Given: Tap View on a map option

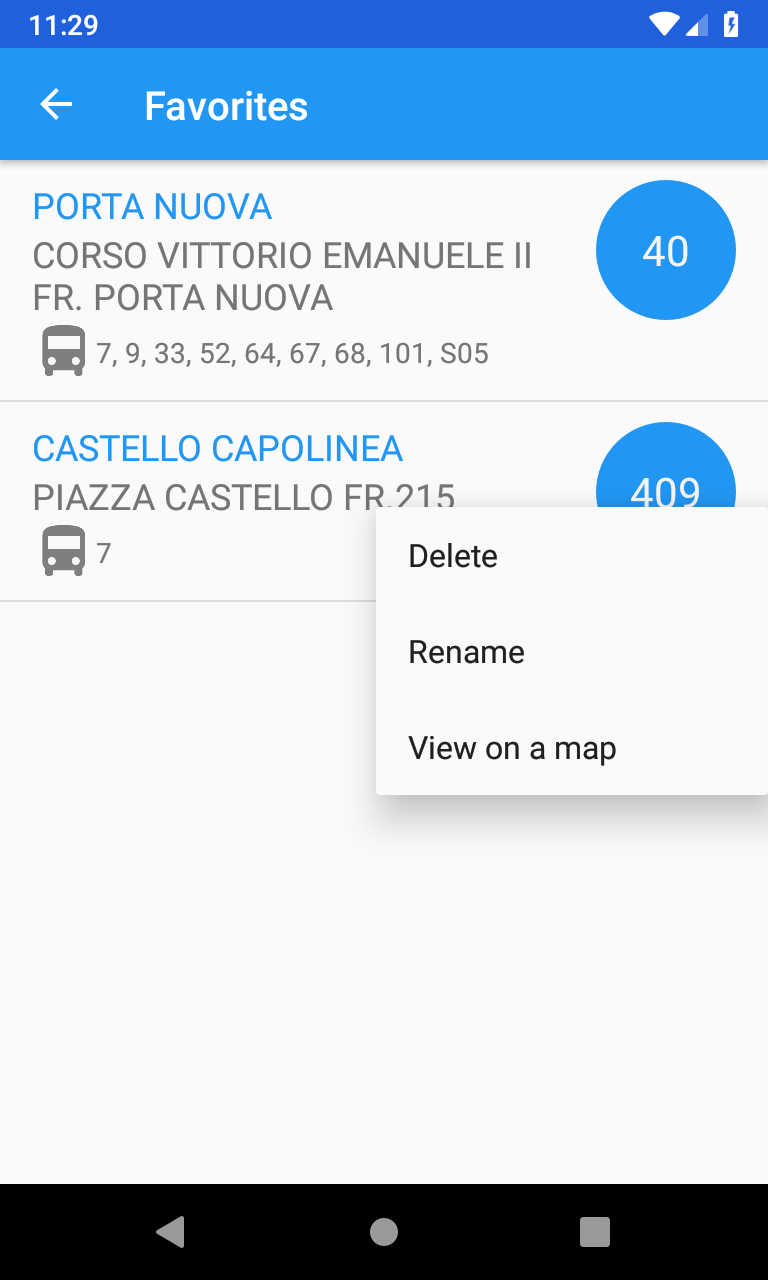Looking at the screenshot, I should pos(512,748).
